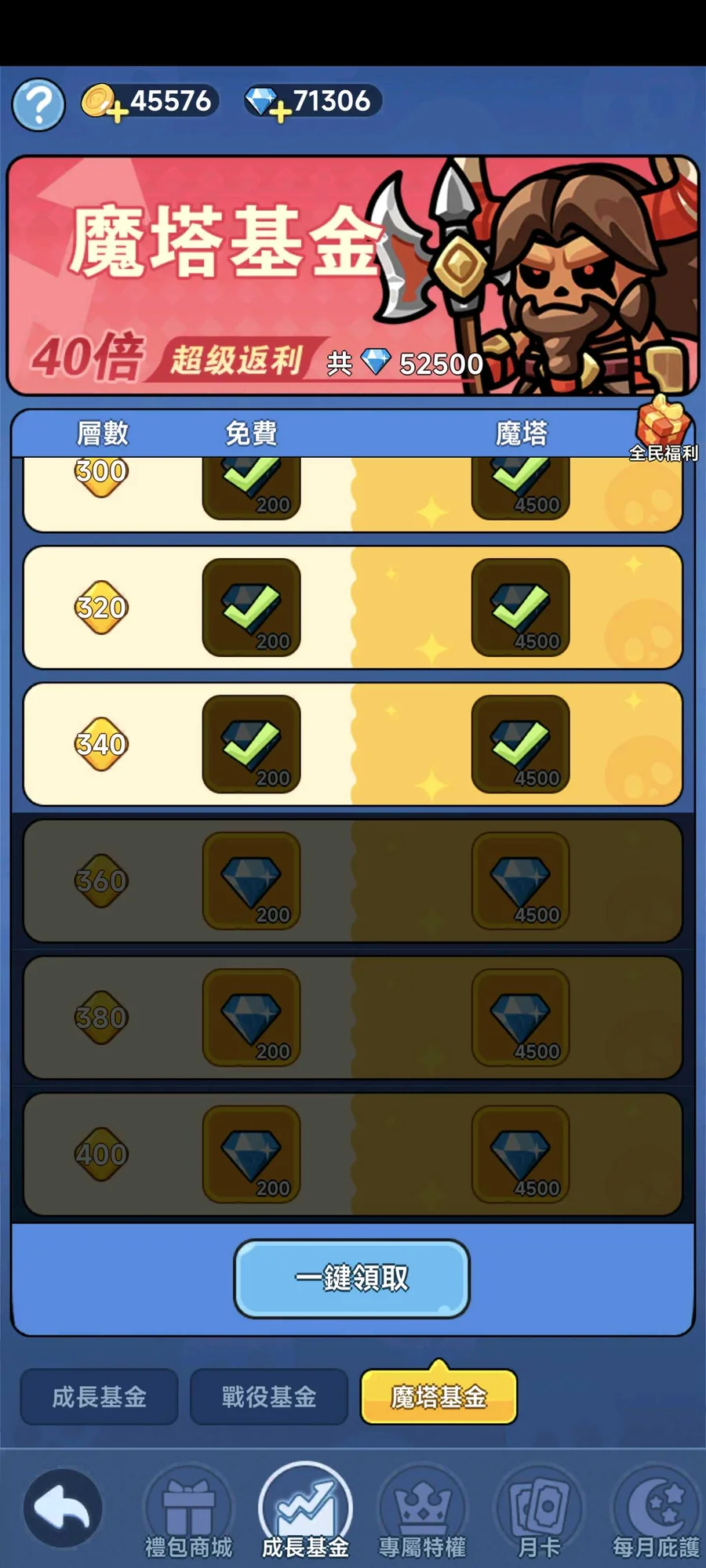The width and height of the screenshot is (706, 1568).
Task: Tap the 4500 diamond reward for floor 360
Action: click(520, 881)
